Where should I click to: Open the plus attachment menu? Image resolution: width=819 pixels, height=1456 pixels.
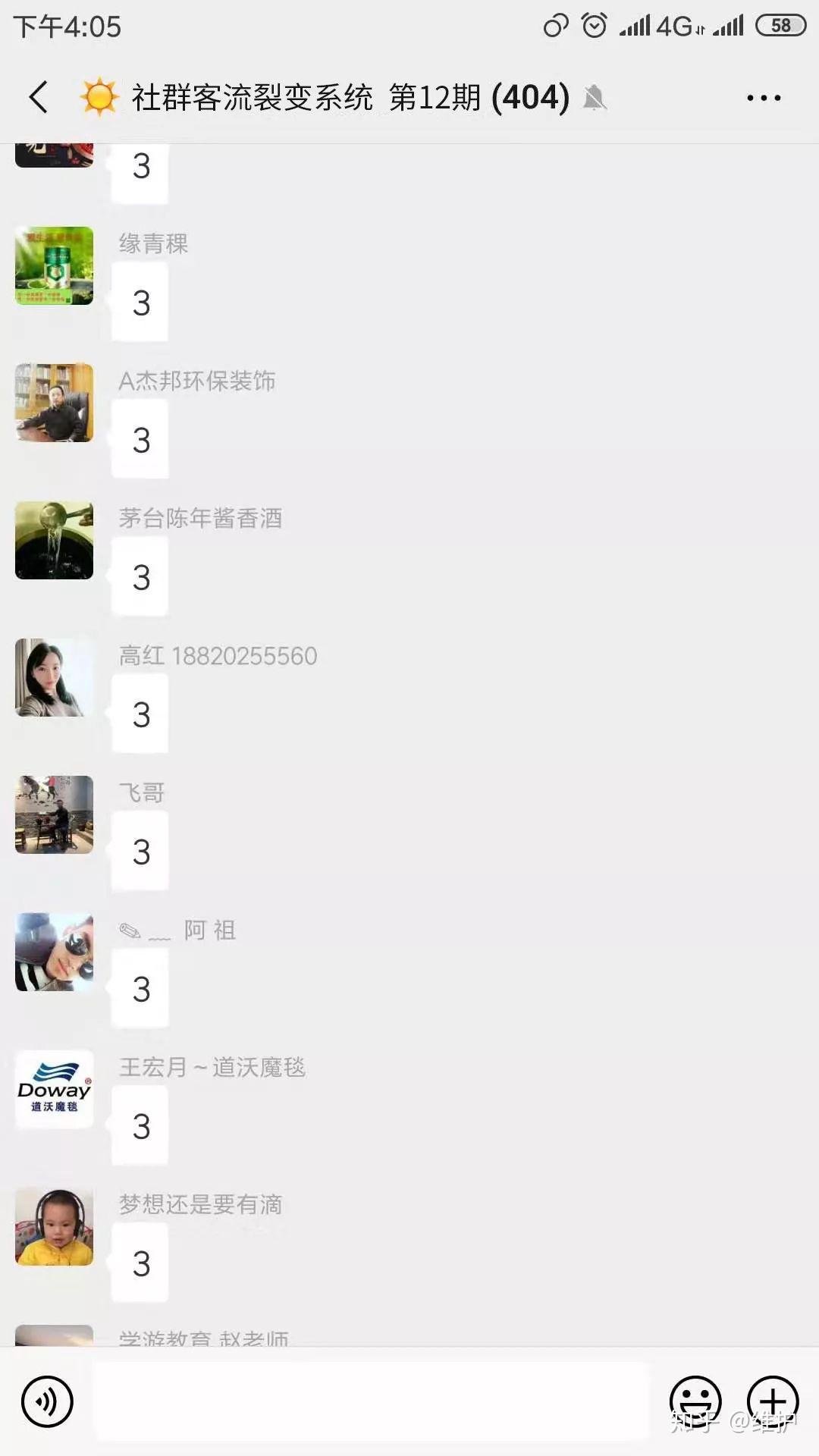[x=773, y=1401]
